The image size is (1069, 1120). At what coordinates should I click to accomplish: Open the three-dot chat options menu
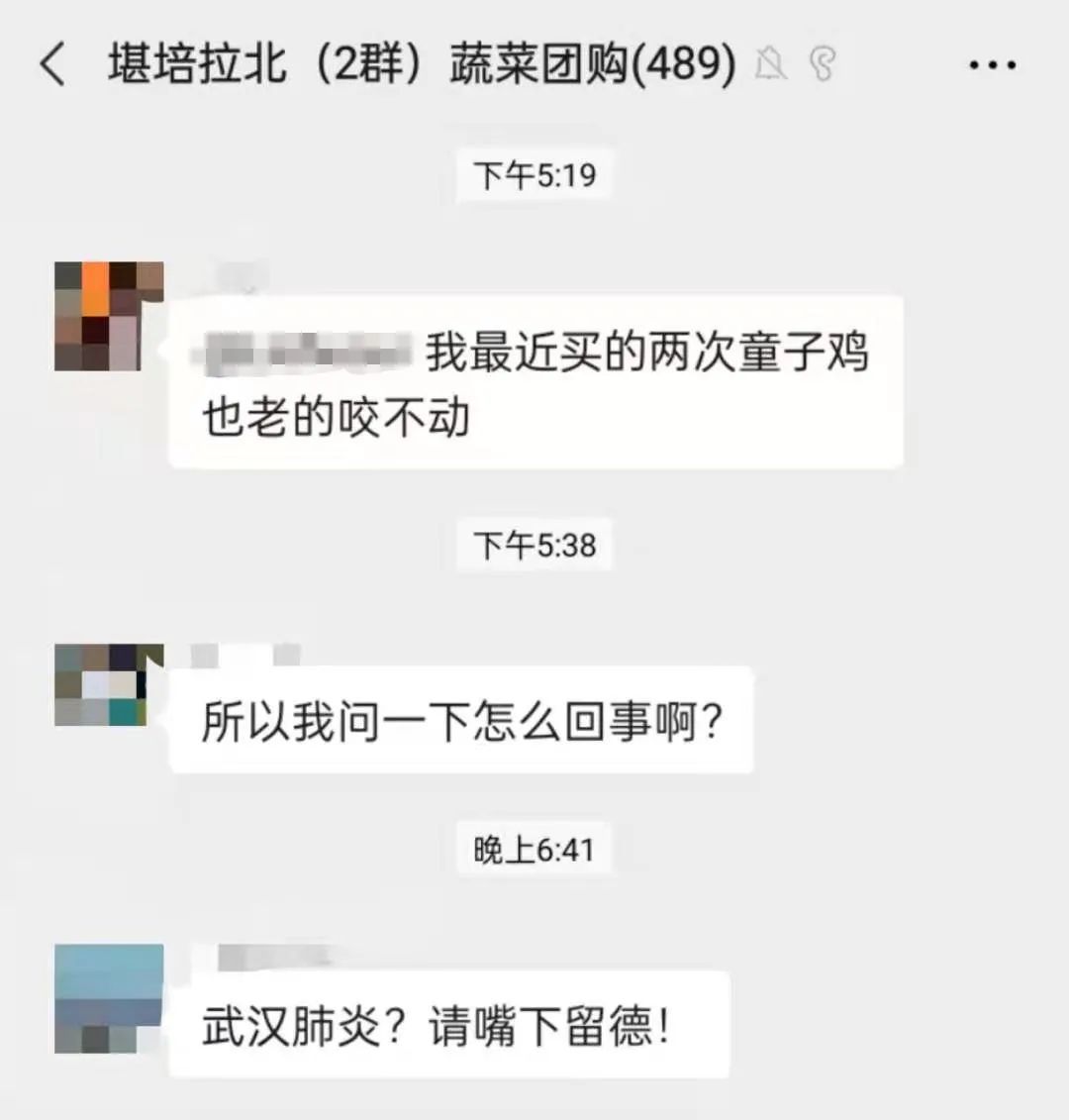coord(992,66)
